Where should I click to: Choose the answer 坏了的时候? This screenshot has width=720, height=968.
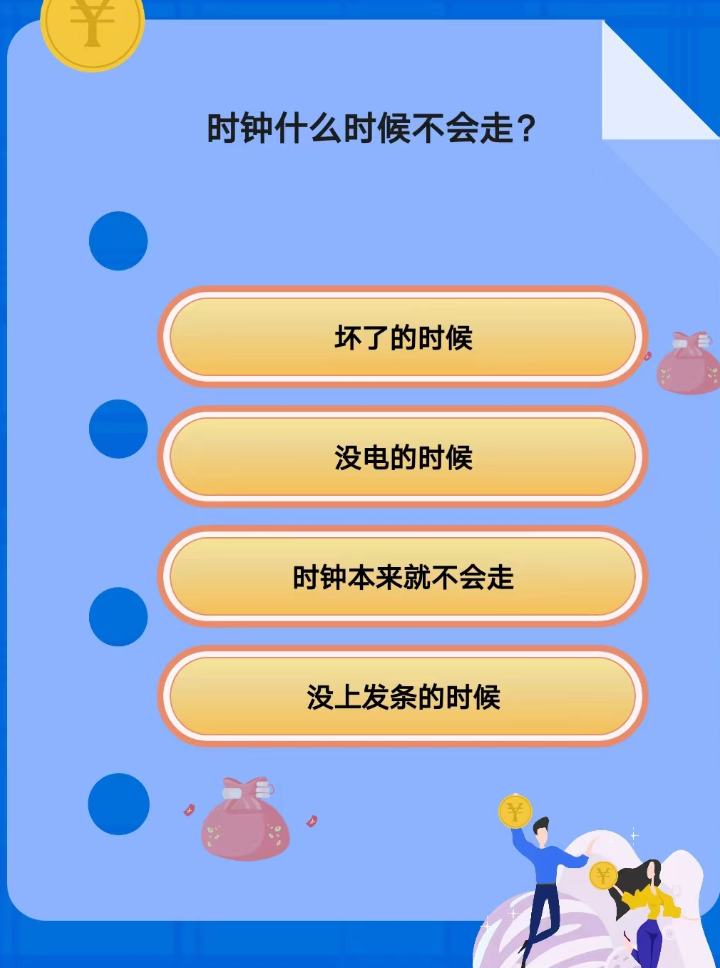(402, 338)
